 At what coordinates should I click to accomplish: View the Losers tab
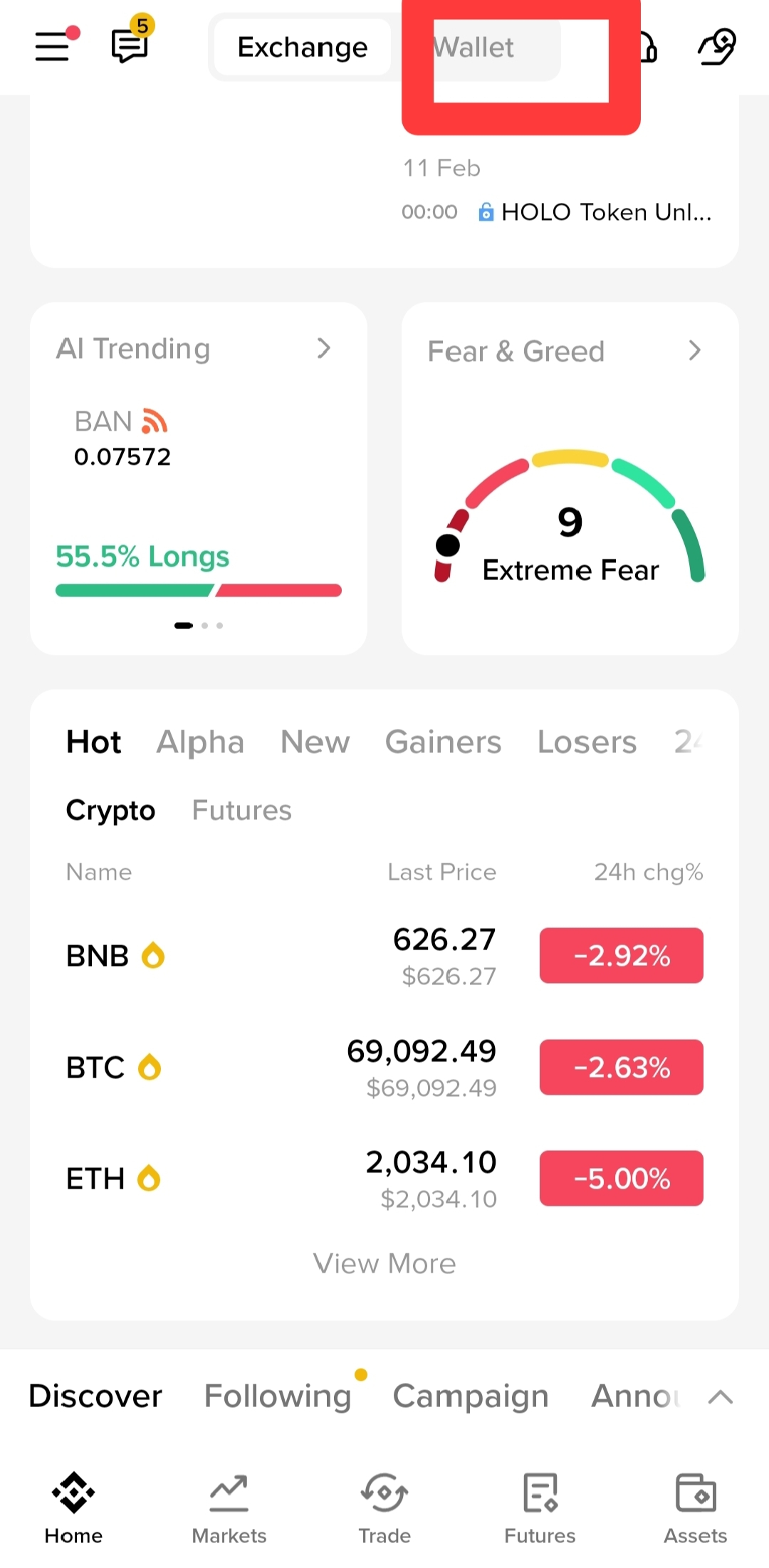[587, 742]
